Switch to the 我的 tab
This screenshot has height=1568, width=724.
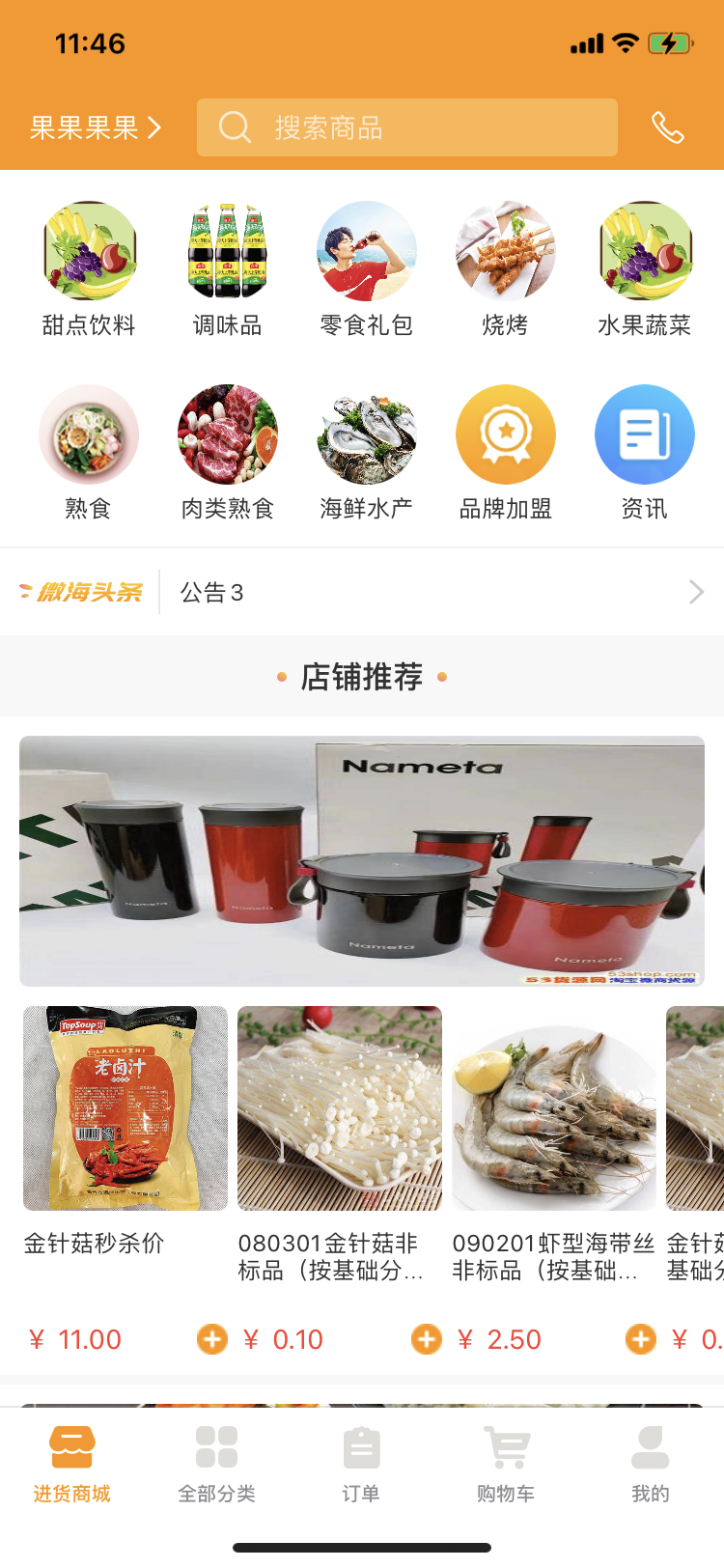pyautogui.click(x=650, y=1465)
